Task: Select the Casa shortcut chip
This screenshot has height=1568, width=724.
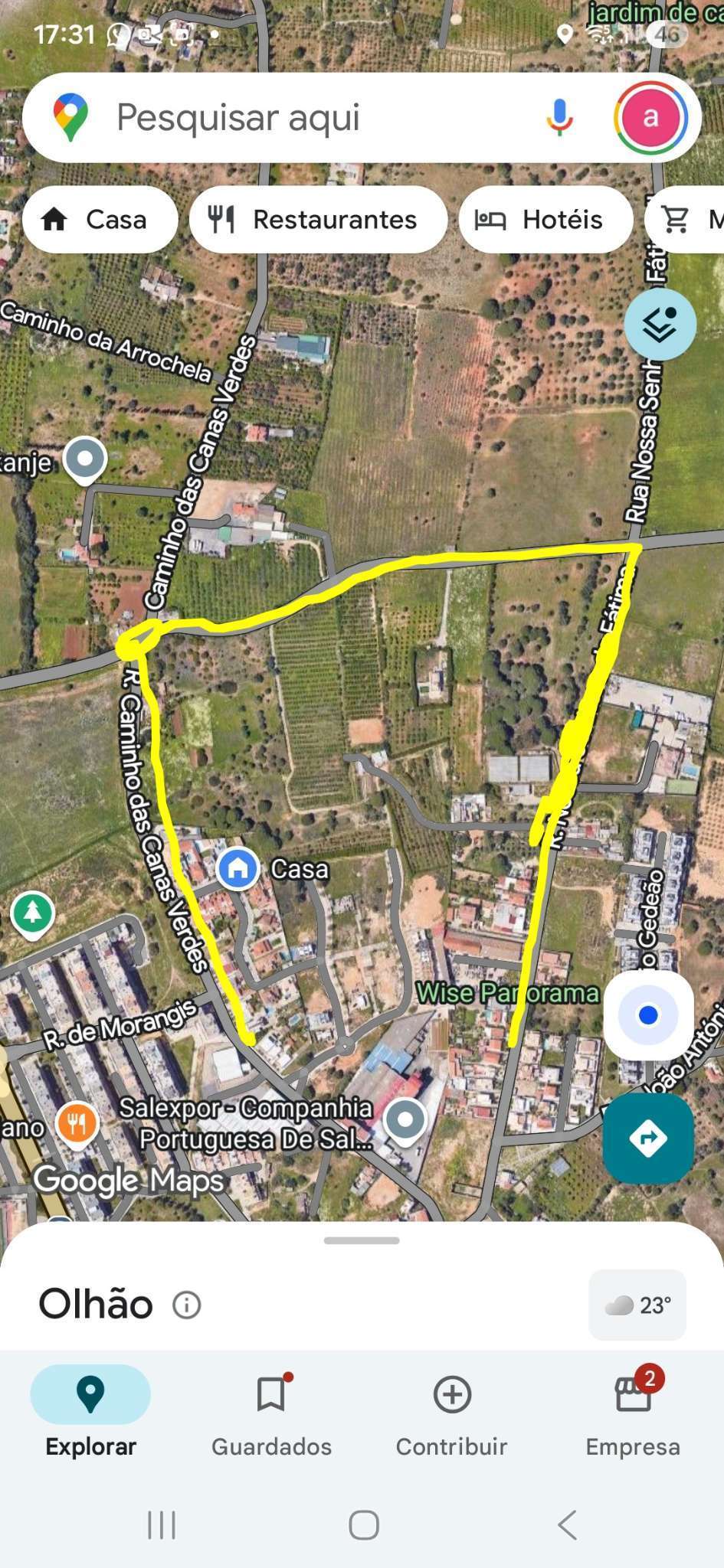Action: 100,220
